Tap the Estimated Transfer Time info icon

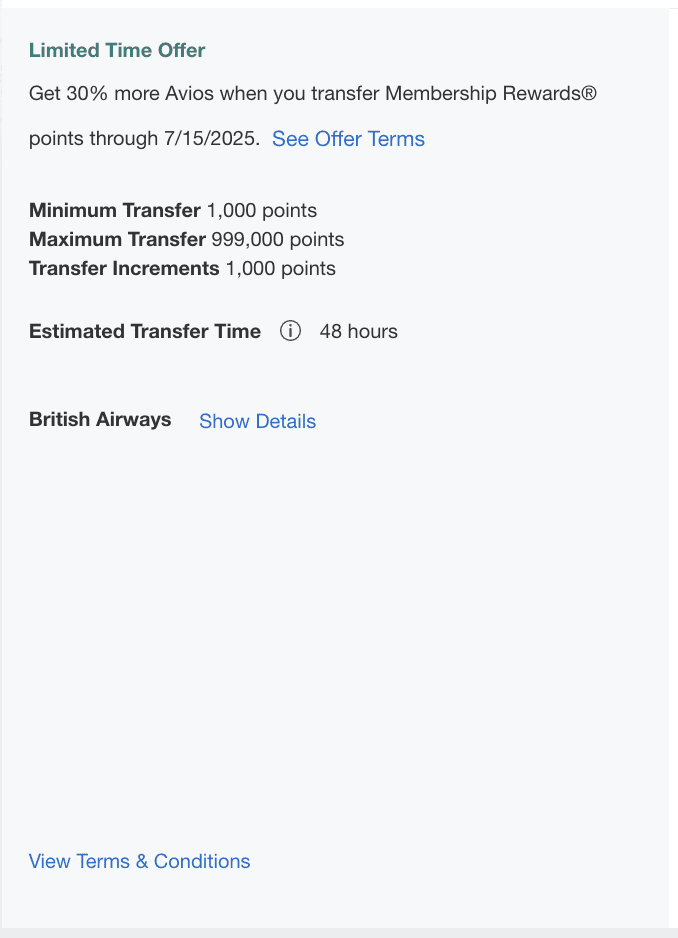pyautogui.click(x=290, y=331)
